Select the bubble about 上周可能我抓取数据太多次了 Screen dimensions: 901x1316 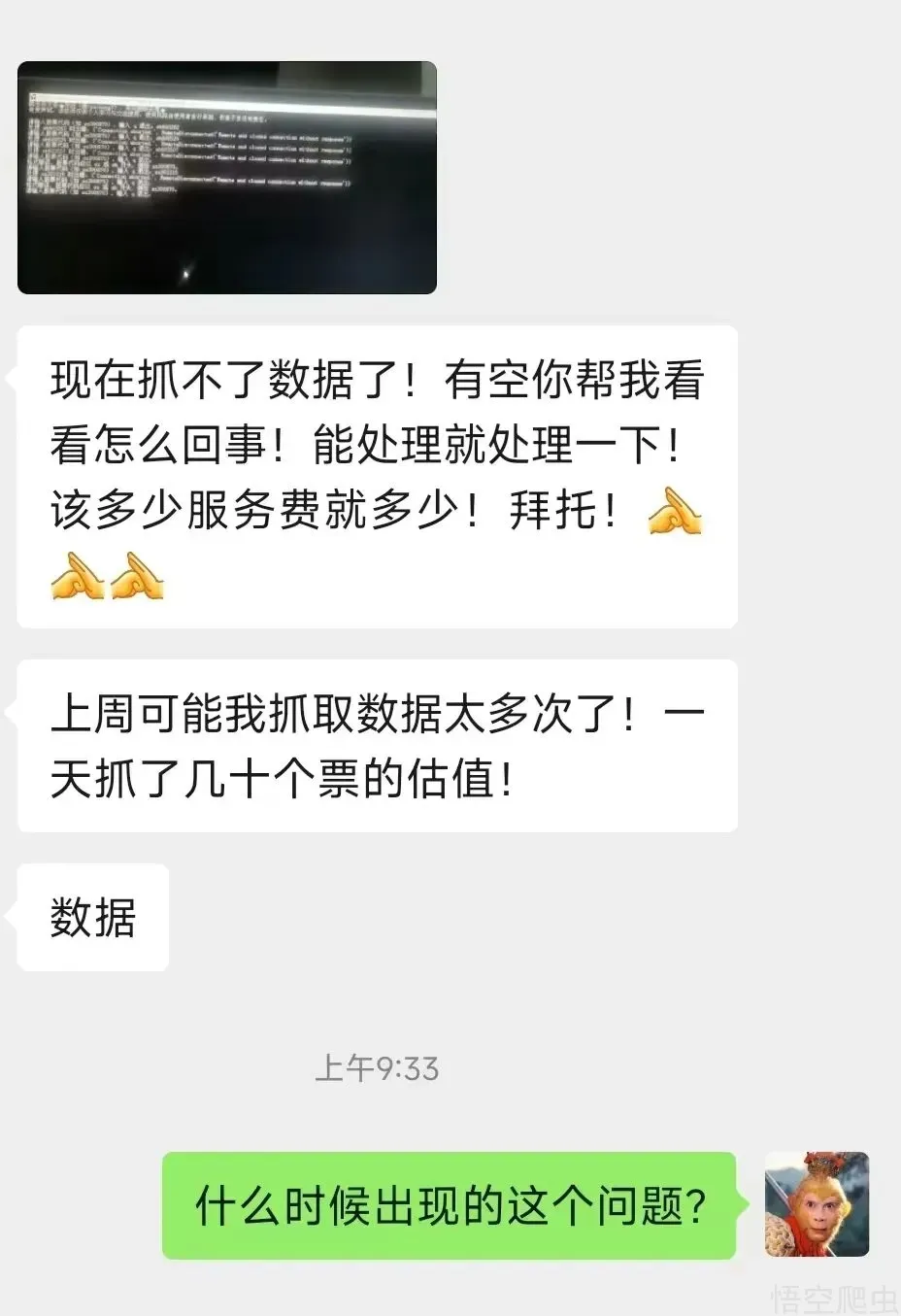(377, 746)
